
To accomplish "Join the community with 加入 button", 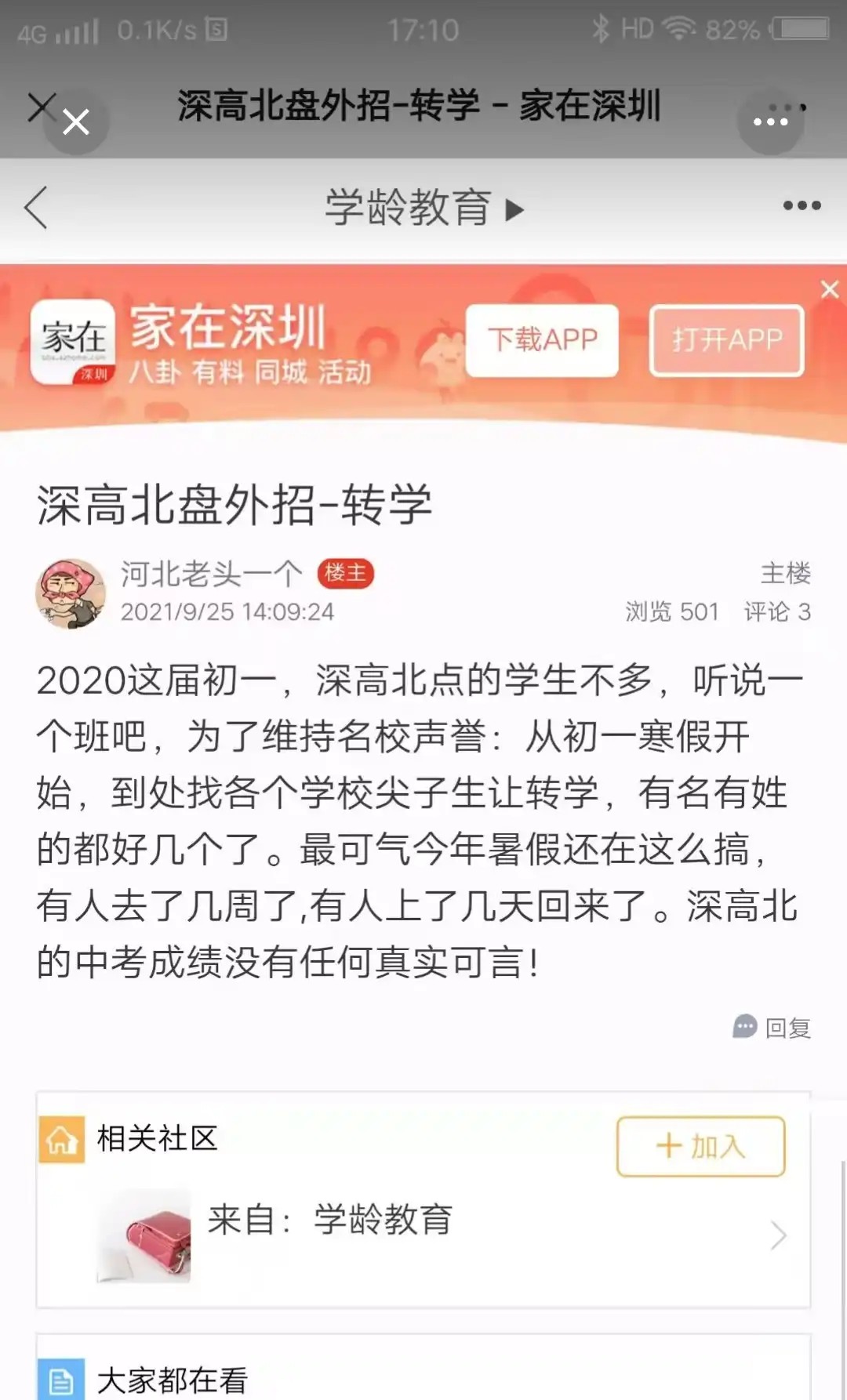I will coord(700,1146).
